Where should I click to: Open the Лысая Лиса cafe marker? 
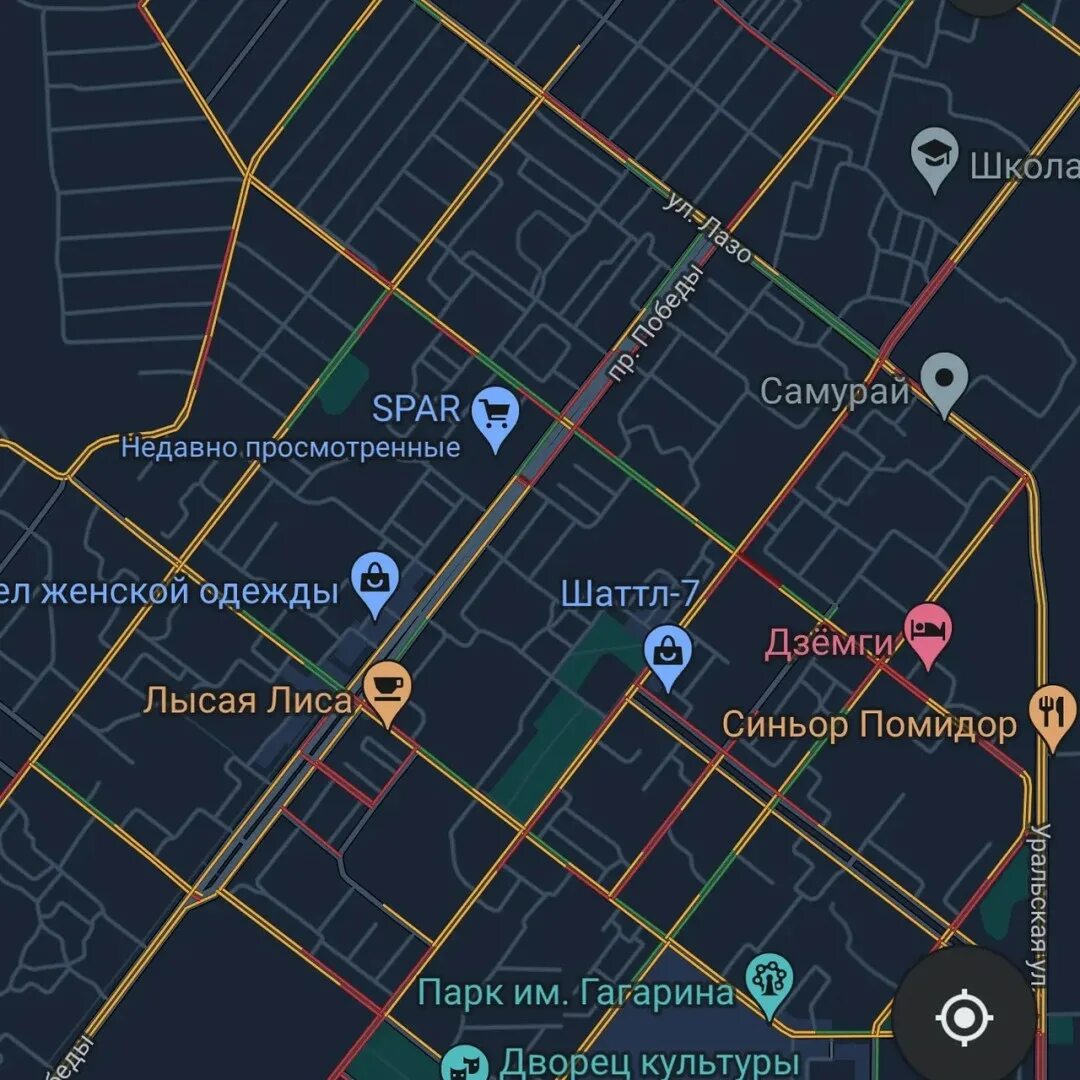(x=387, y=689)
